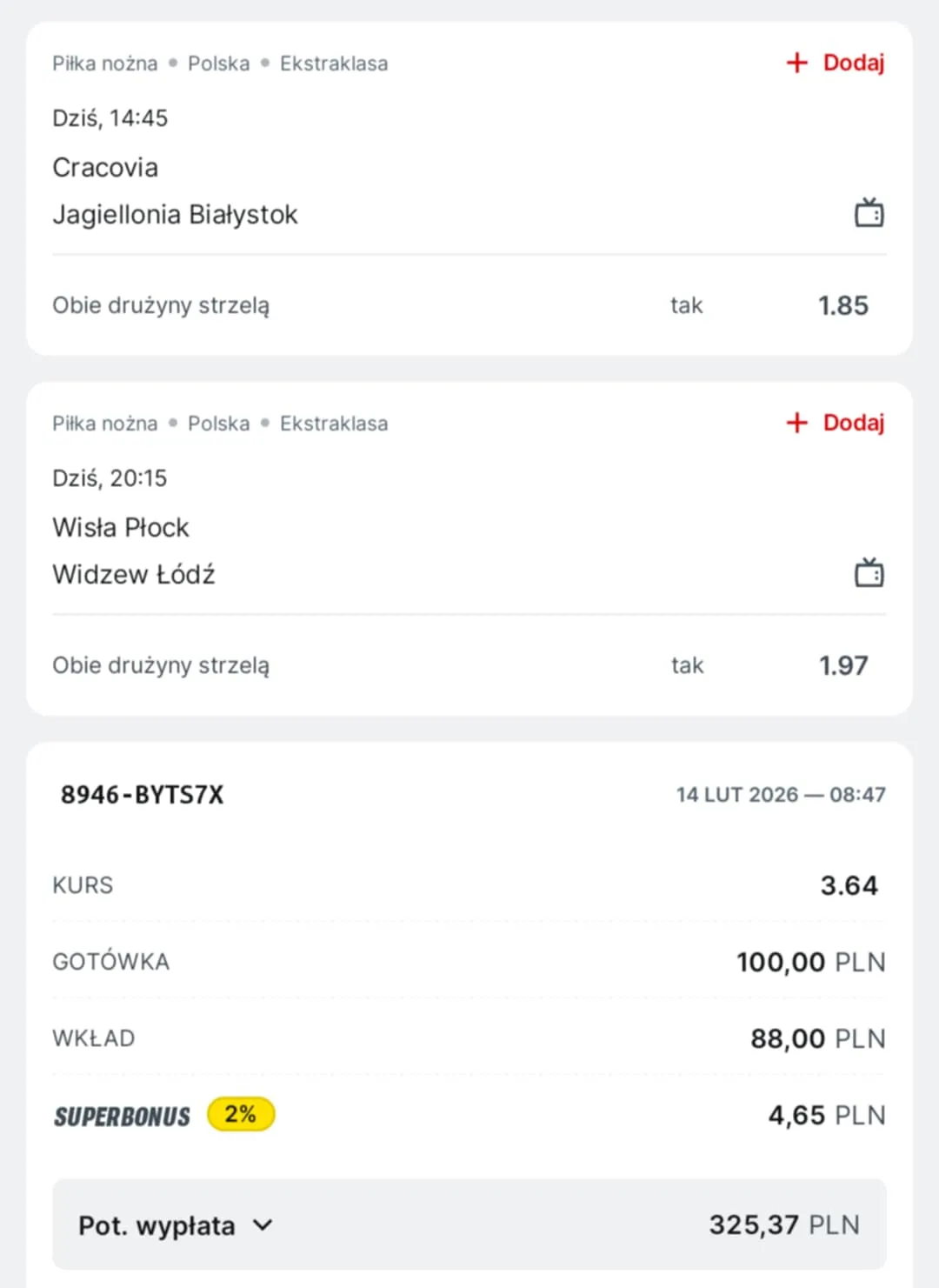Click the red plus icon beside top Dodaj
Image resolution: width=939 pixels, height=1288 pixels.
796,63
